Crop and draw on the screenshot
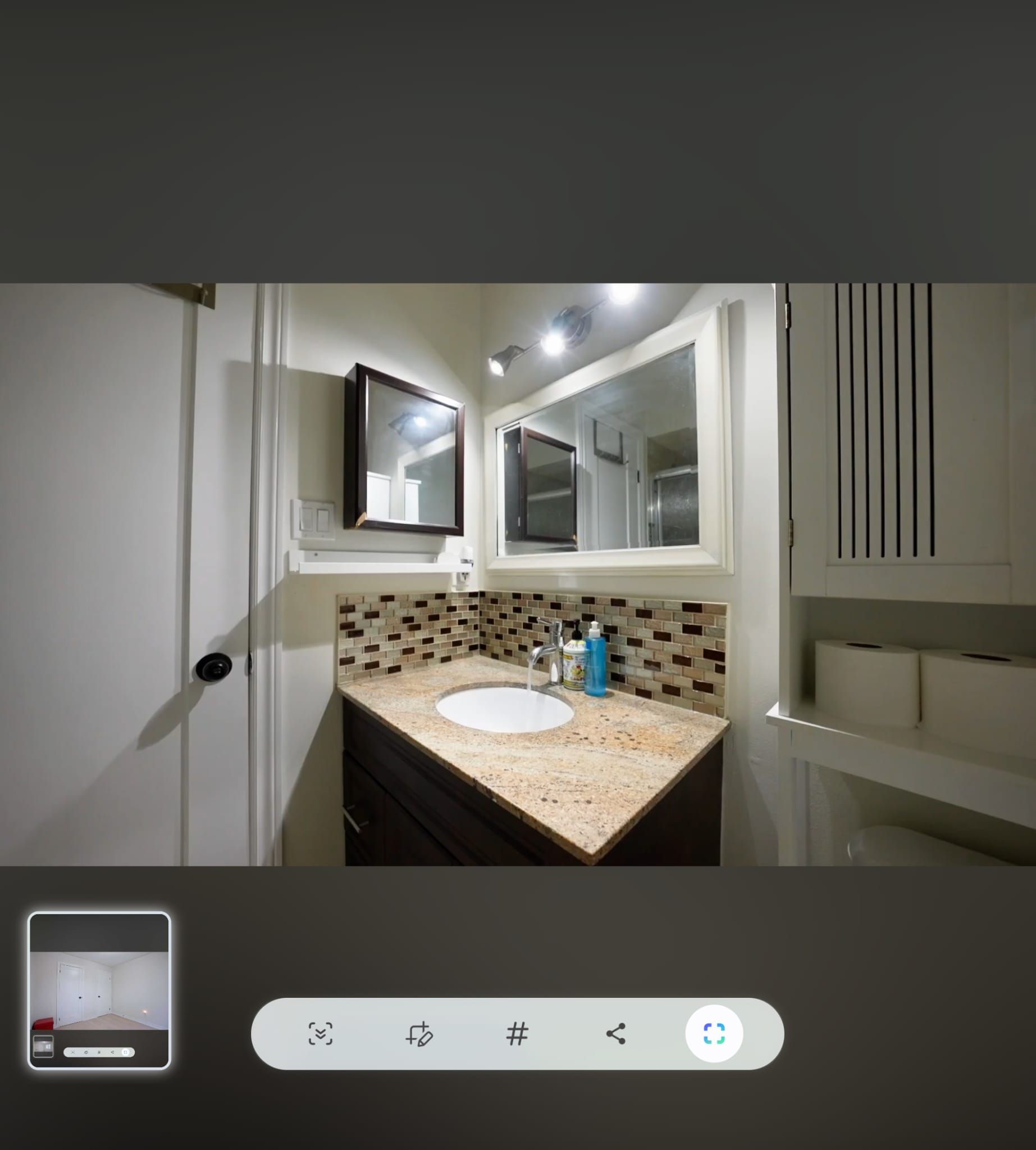 419,1033
